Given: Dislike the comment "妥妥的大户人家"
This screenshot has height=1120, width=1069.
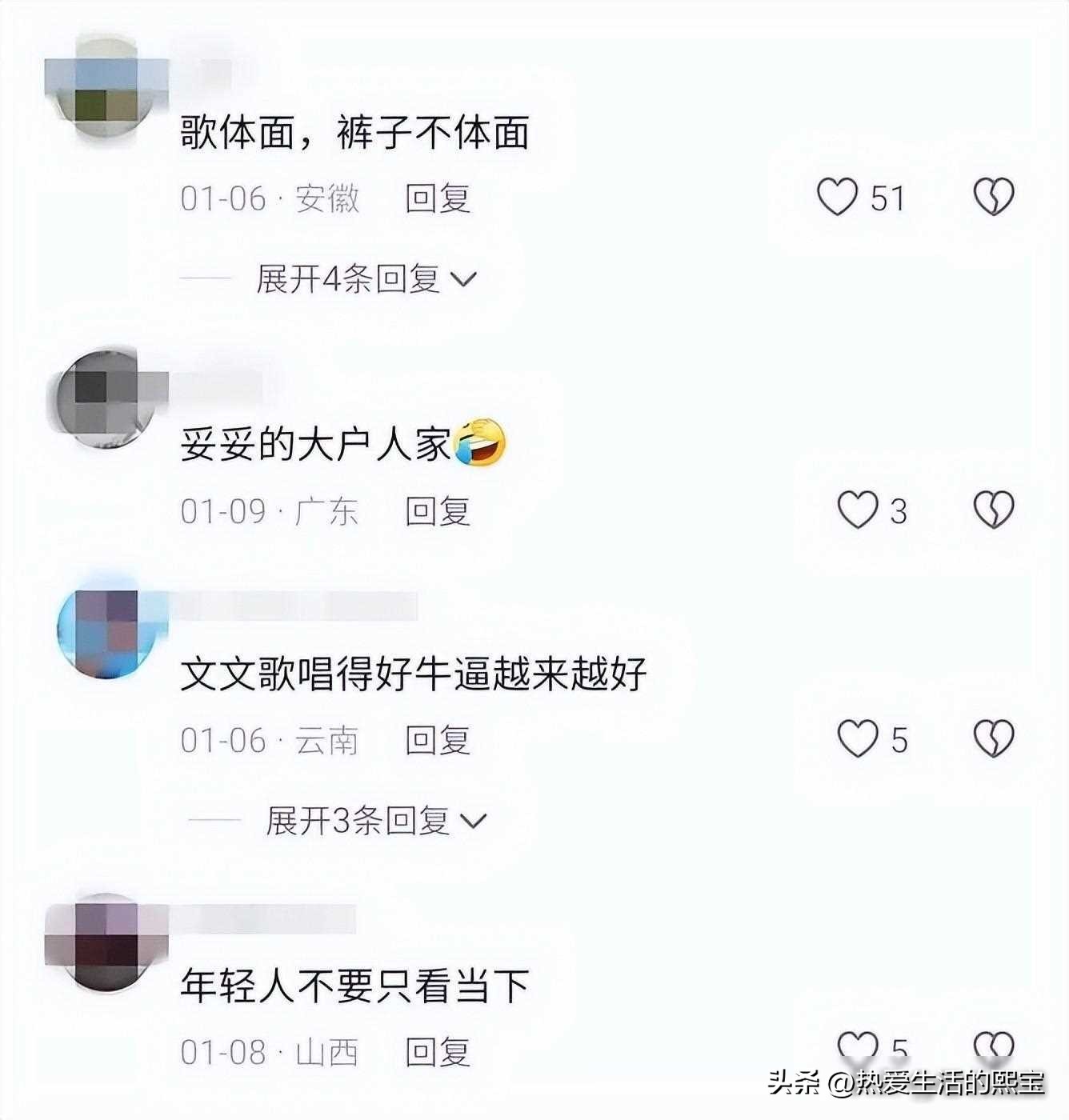Looking at the screenshot, I should point(994,510).
